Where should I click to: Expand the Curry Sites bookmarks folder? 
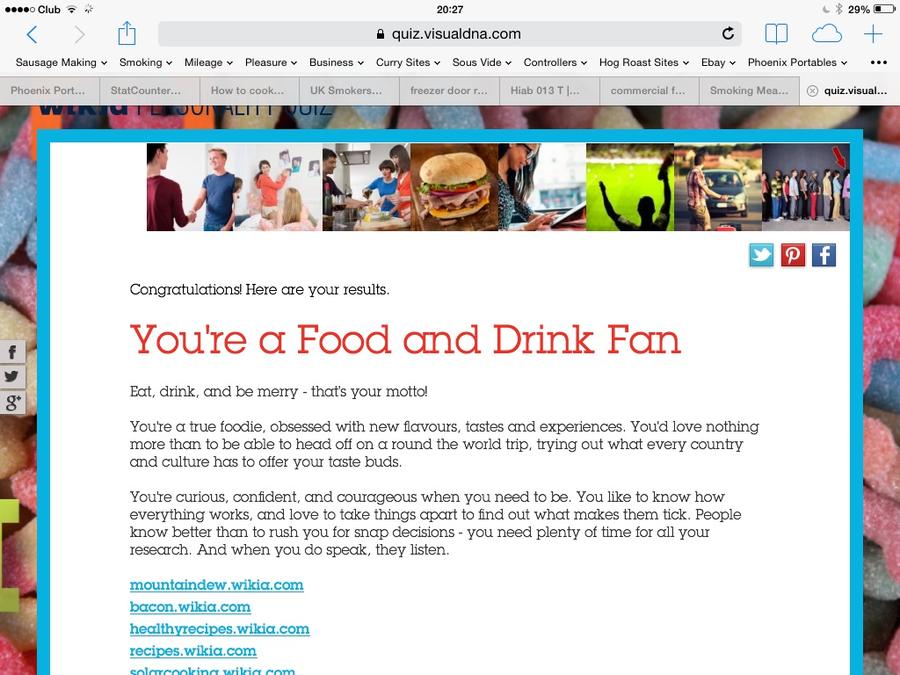408,62
